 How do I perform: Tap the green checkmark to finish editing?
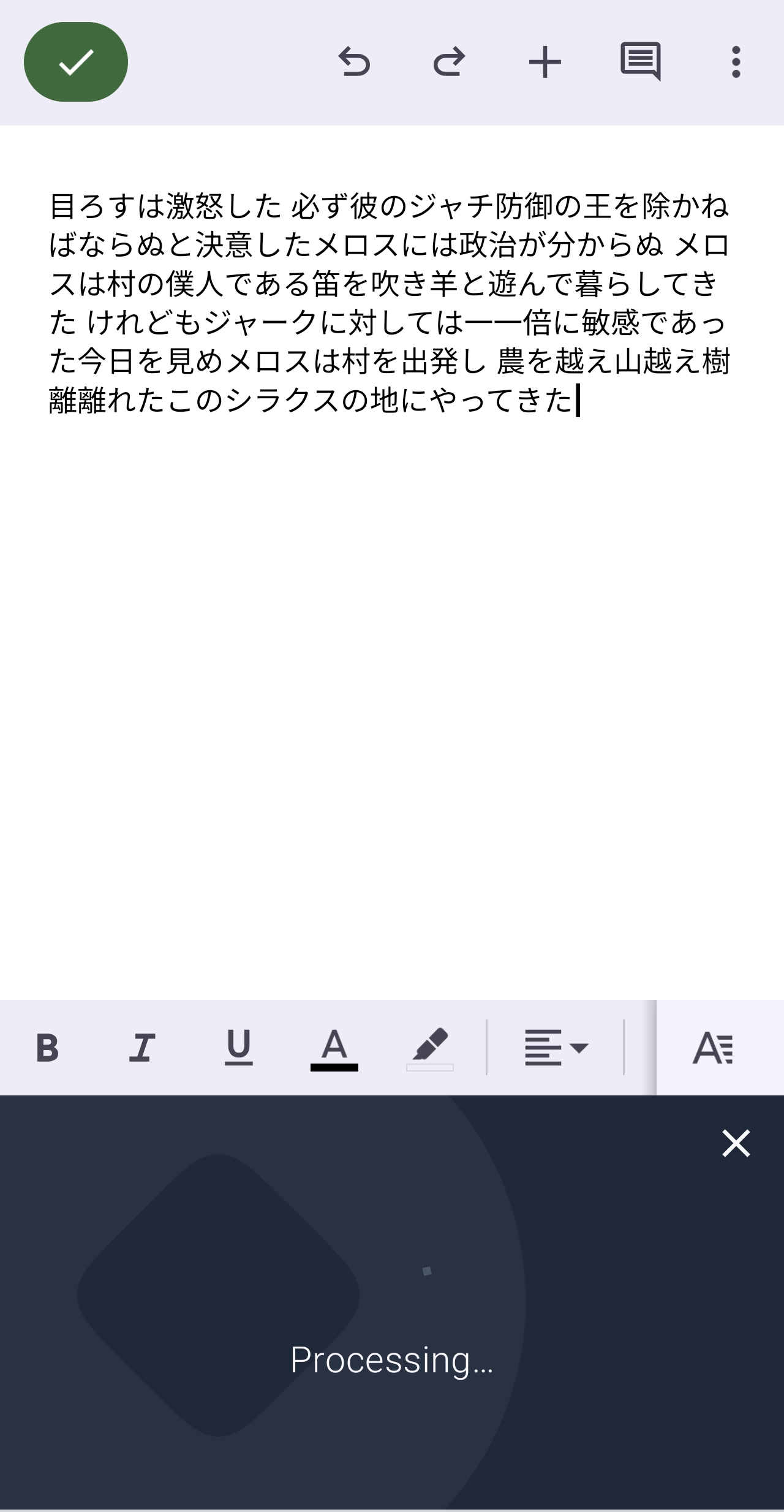pos(76,62)
